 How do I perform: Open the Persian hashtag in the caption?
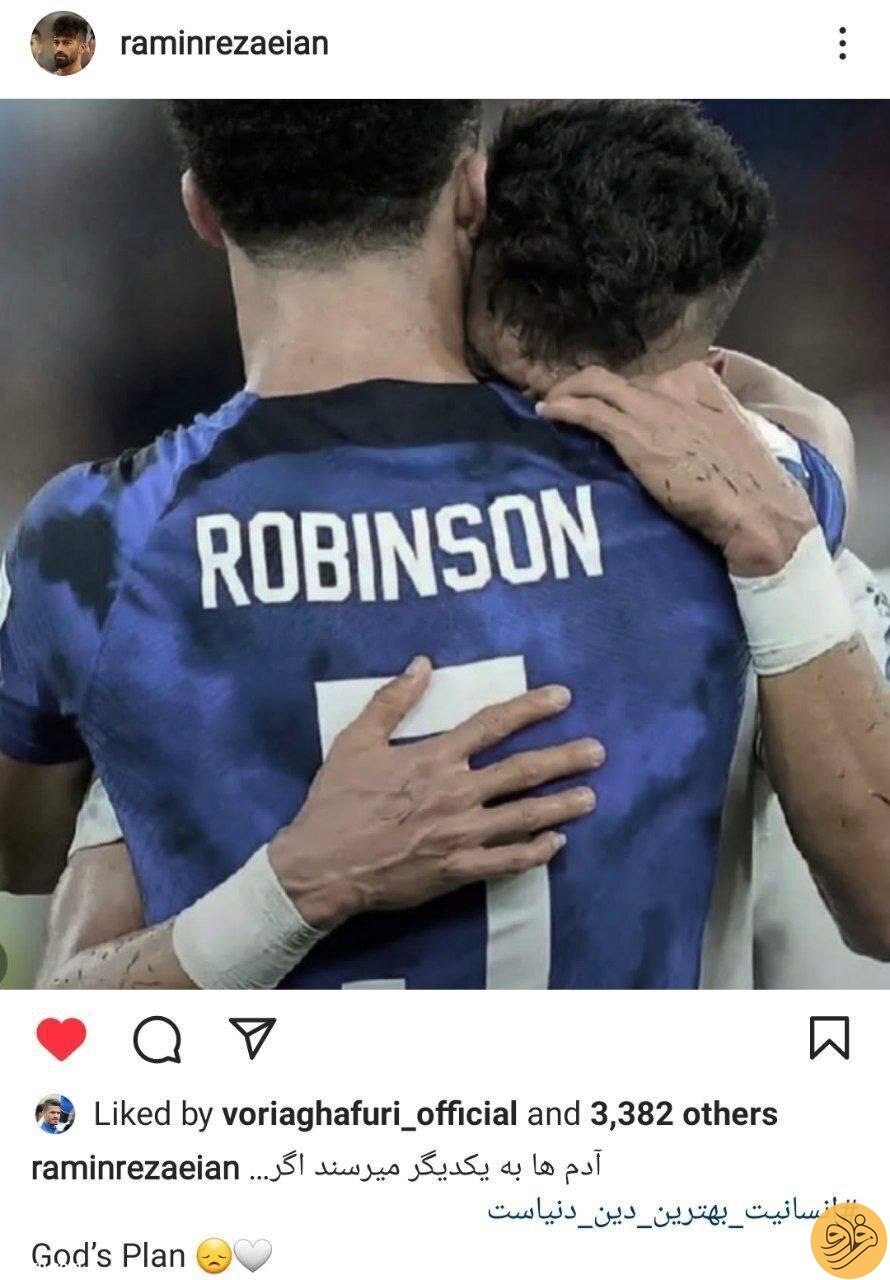[660, 1208]
